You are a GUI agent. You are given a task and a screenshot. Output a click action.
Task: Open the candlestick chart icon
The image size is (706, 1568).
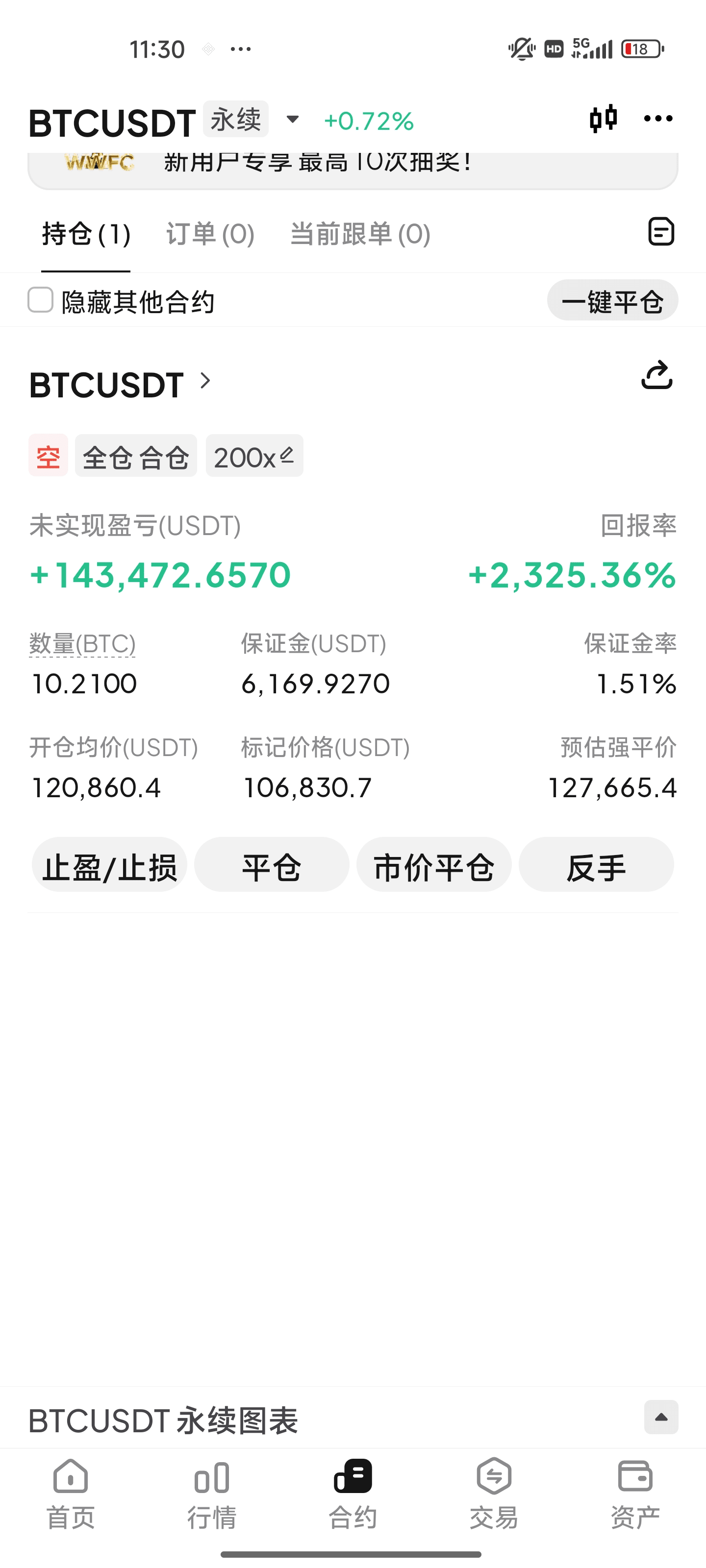coord(603,119)
